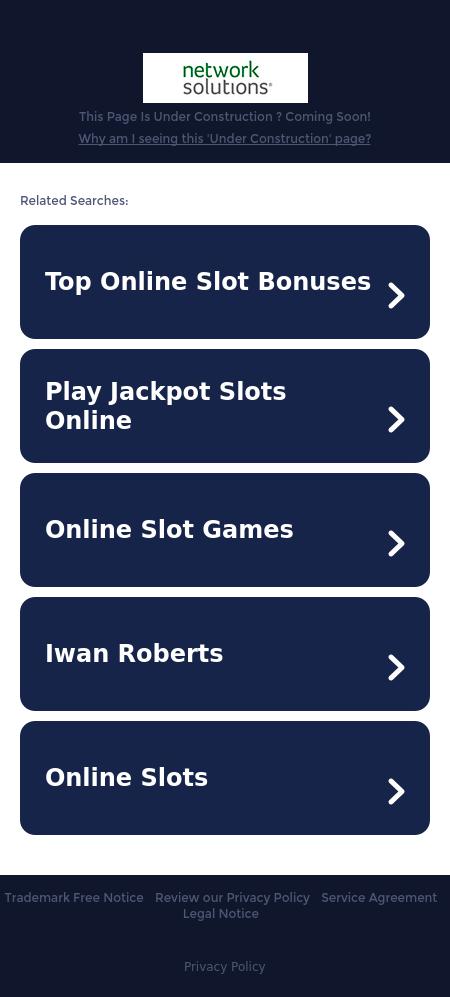Open the Legal Notice link
Image resolution: width=450 pixels, height=997 pixels.
[221, 914]
